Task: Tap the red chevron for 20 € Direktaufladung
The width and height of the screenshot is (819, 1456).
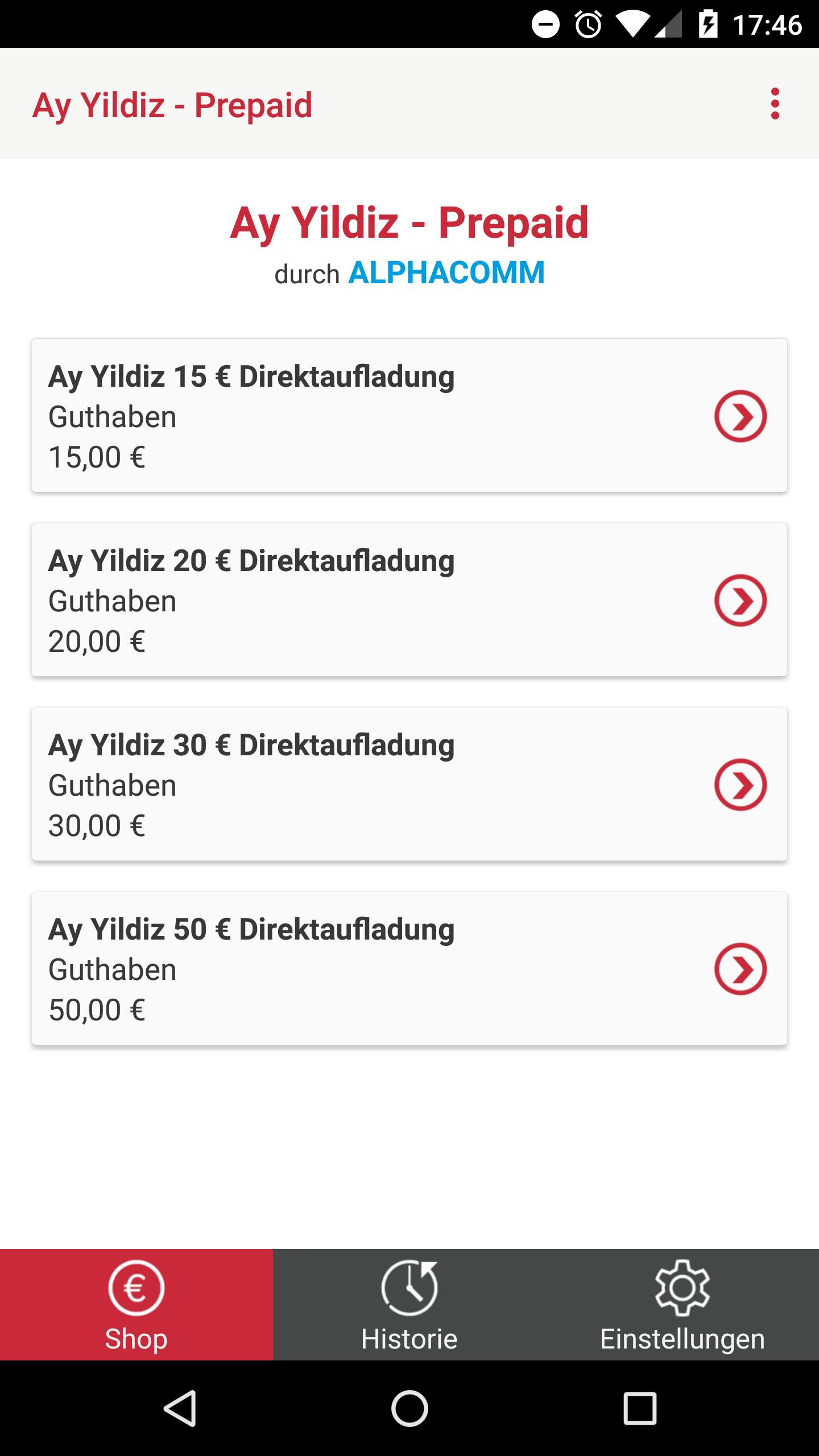Action: coord(740,600)
